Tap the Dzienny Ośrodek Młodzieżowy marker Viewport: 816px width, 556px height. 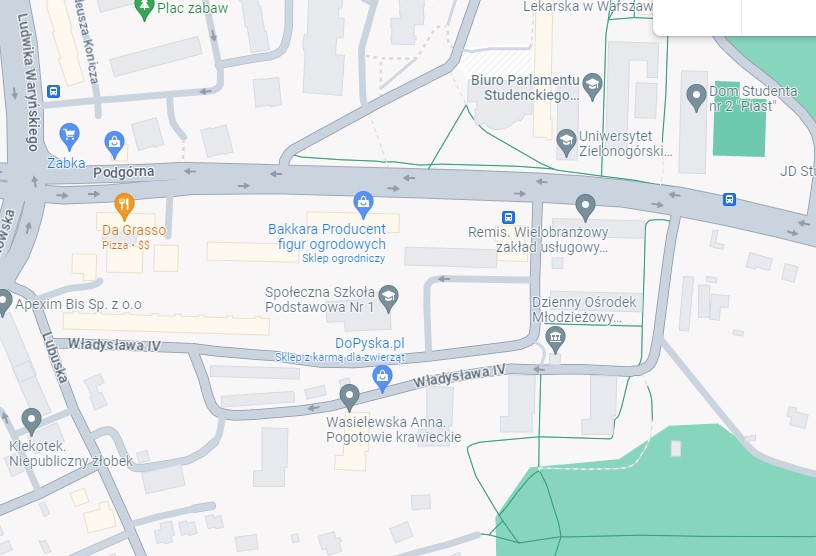point(555,338)
